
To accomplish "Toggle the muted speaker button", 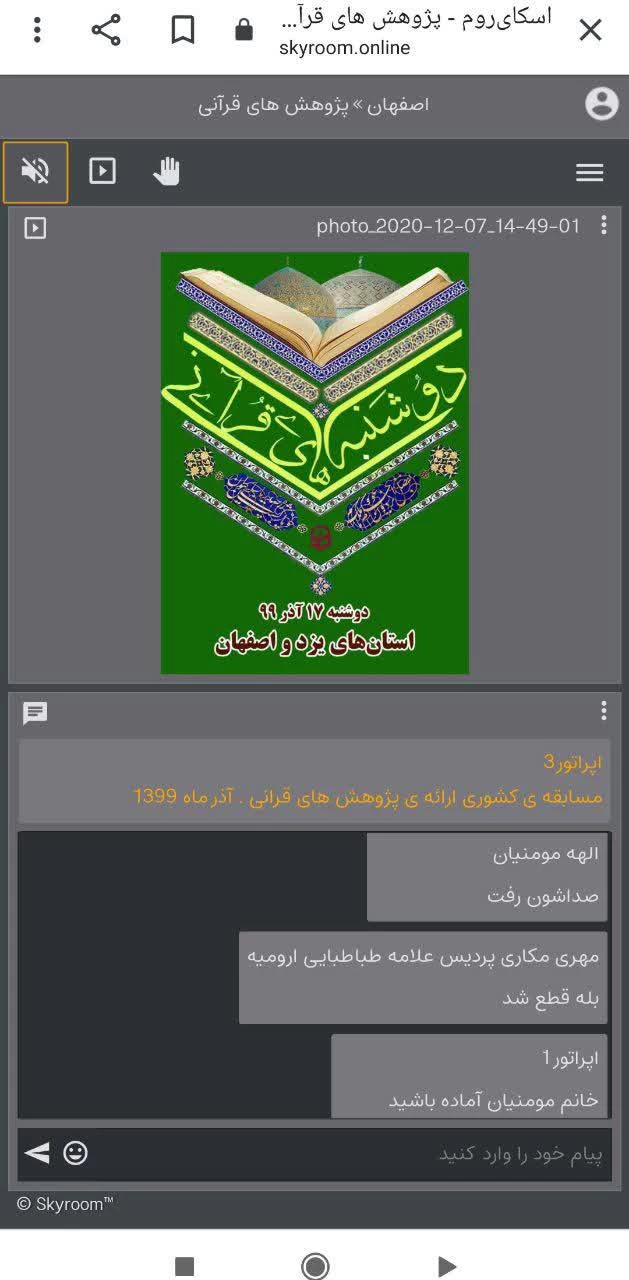I will point(35,172).
